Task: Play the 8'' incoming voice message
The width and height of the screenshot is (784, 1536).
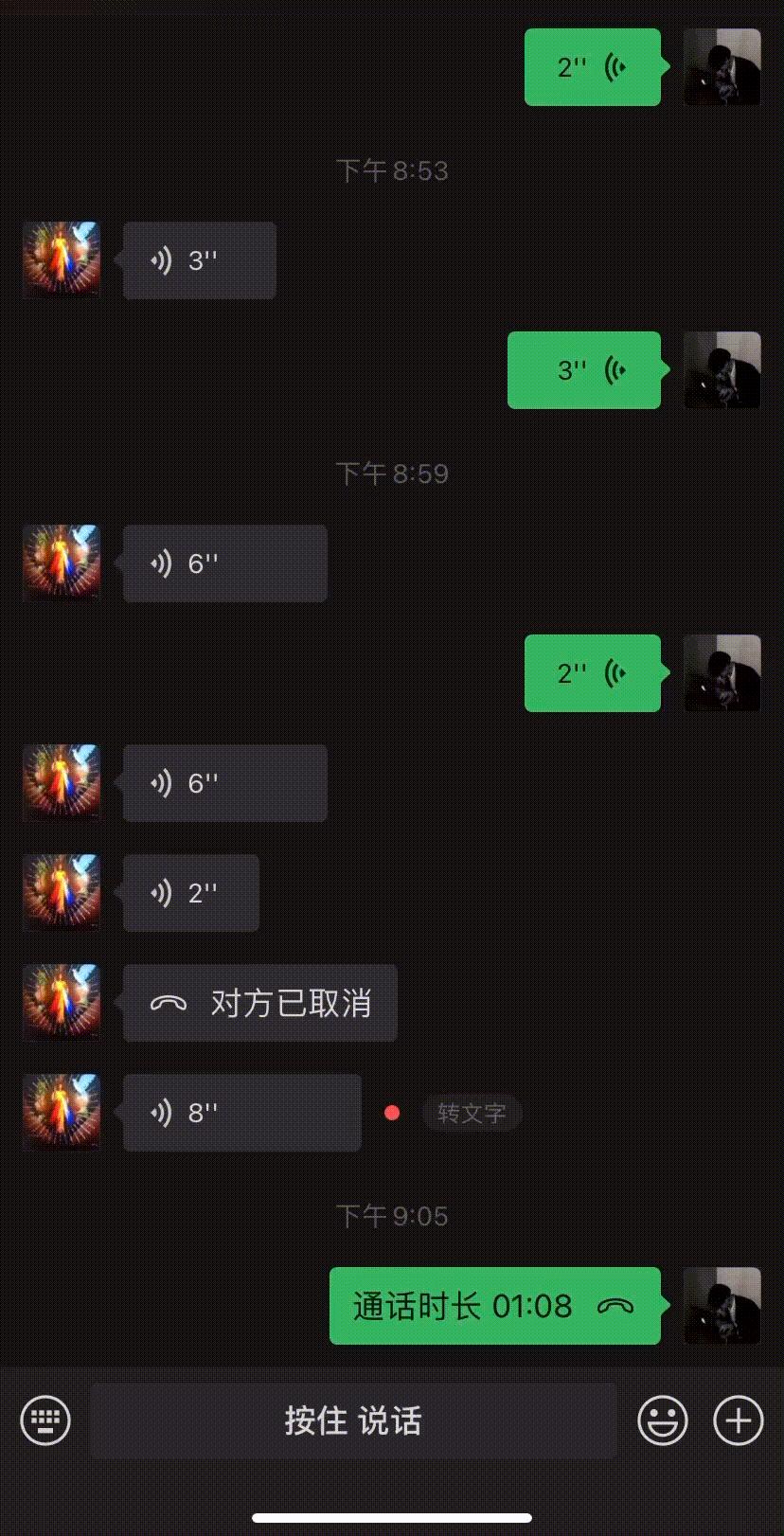Action: click(x=241, y=1112)
